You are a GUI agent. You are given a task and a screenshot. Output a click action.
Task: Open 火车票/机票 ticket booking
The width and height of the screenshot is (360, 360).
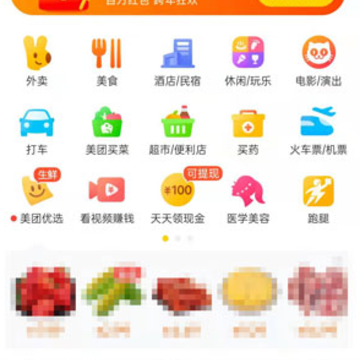(318, 131)
